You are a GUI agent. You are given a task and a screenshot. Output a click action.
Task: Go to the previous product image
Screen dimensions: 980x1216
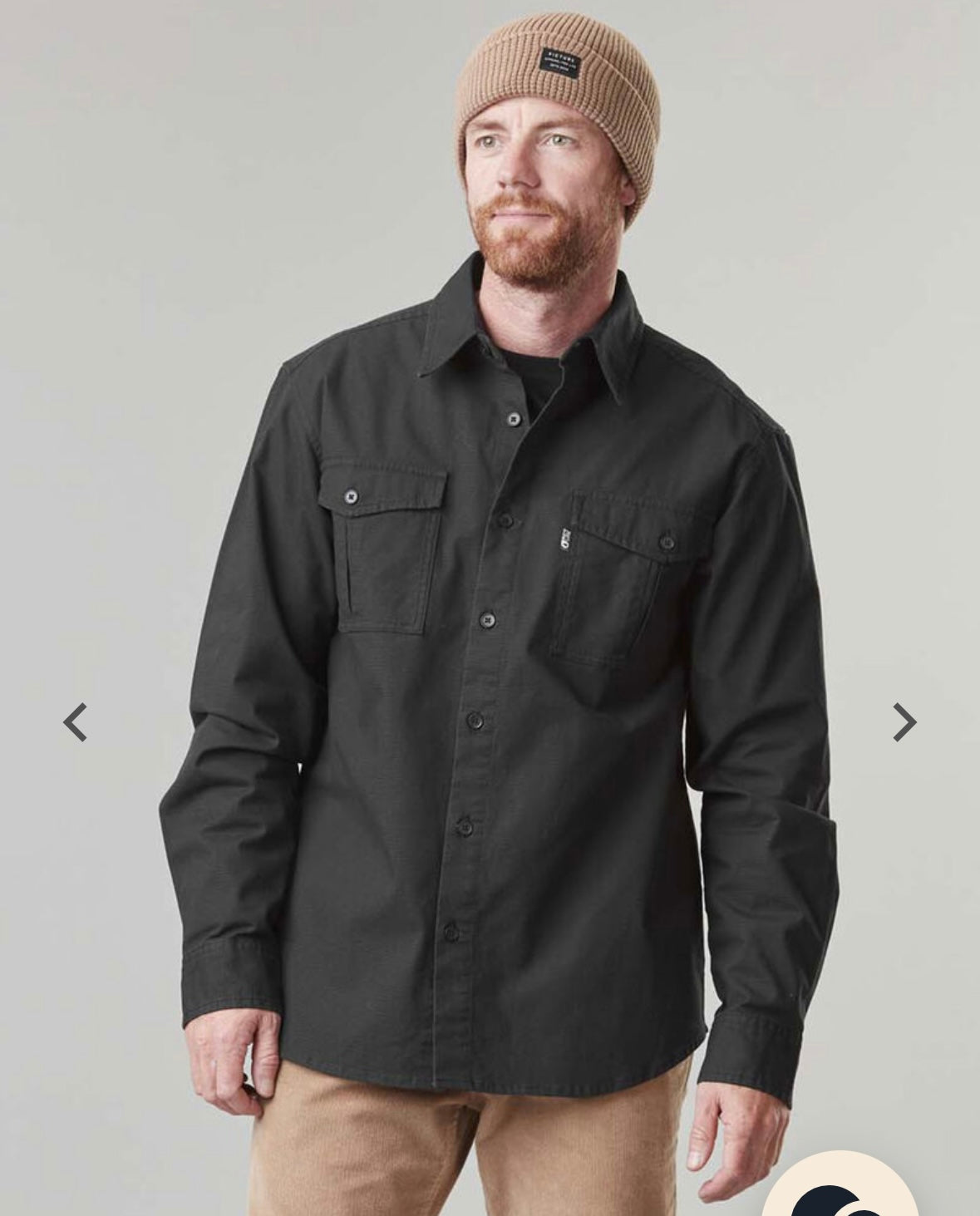coord(75,722)
